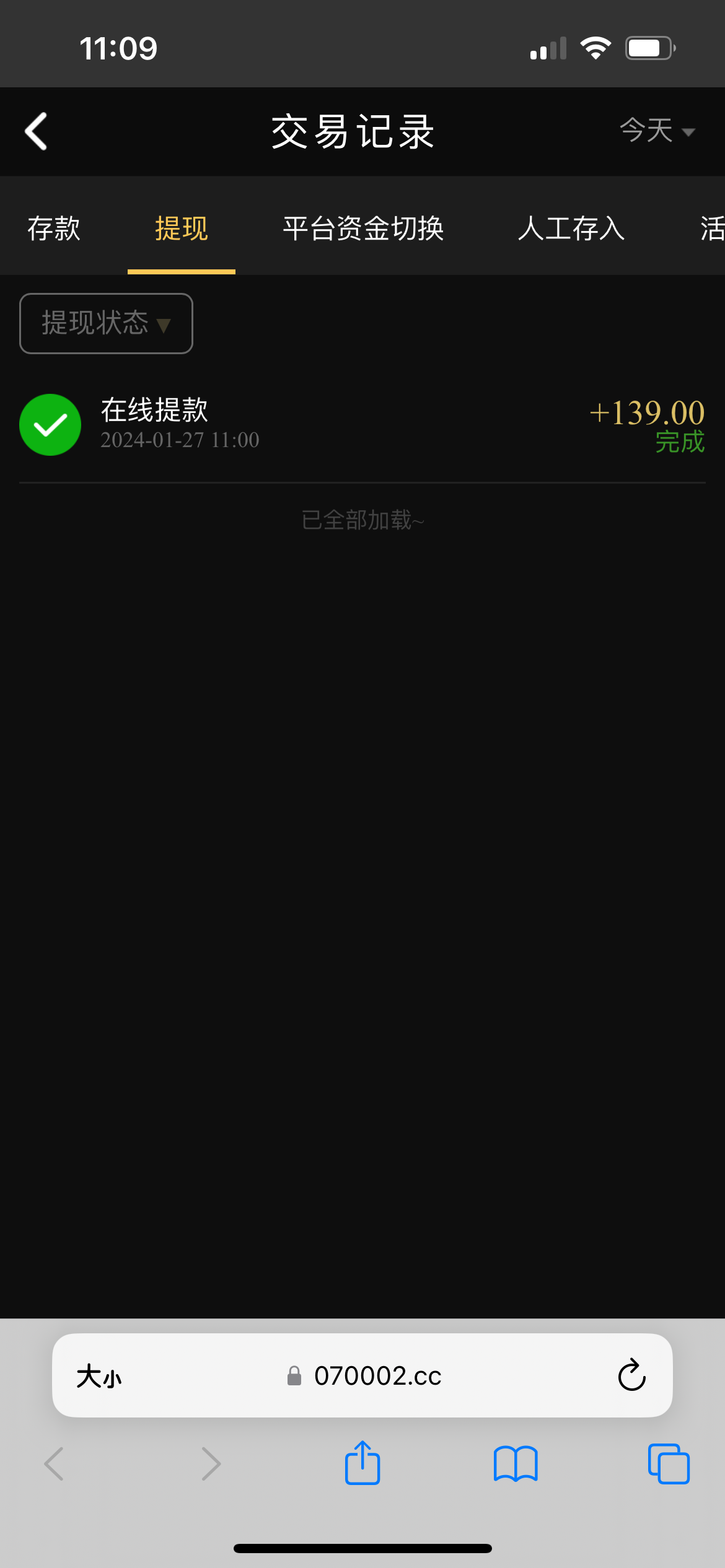
Task: Open Safari bookmarks
Action: pos(516,1464)
